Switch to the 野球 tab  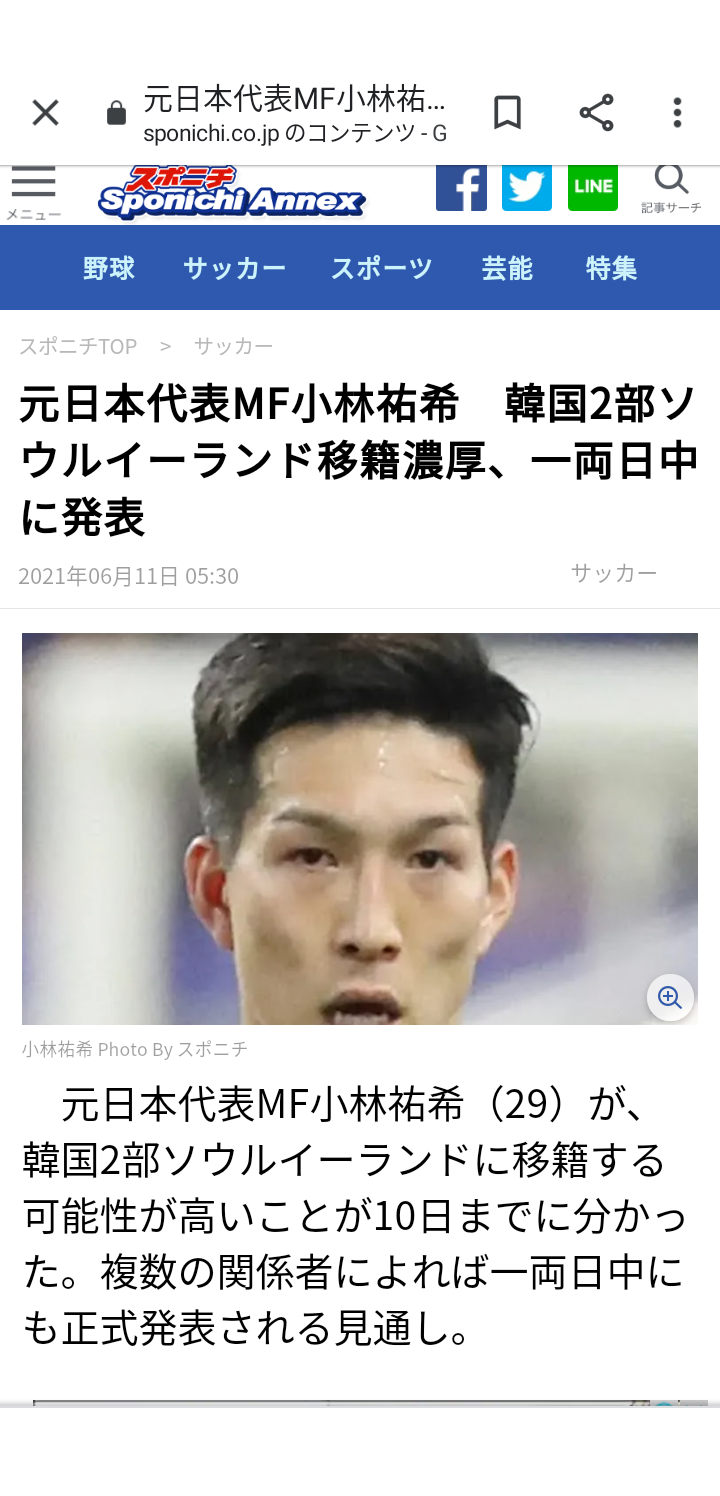click(x=109, y=268)
